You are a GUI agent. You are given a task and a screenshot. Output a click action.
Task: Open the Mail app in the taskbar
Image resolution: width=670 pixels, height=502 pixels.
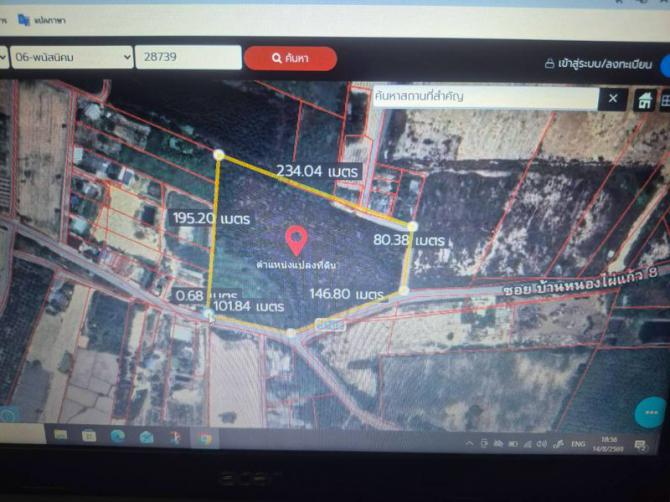147,437
